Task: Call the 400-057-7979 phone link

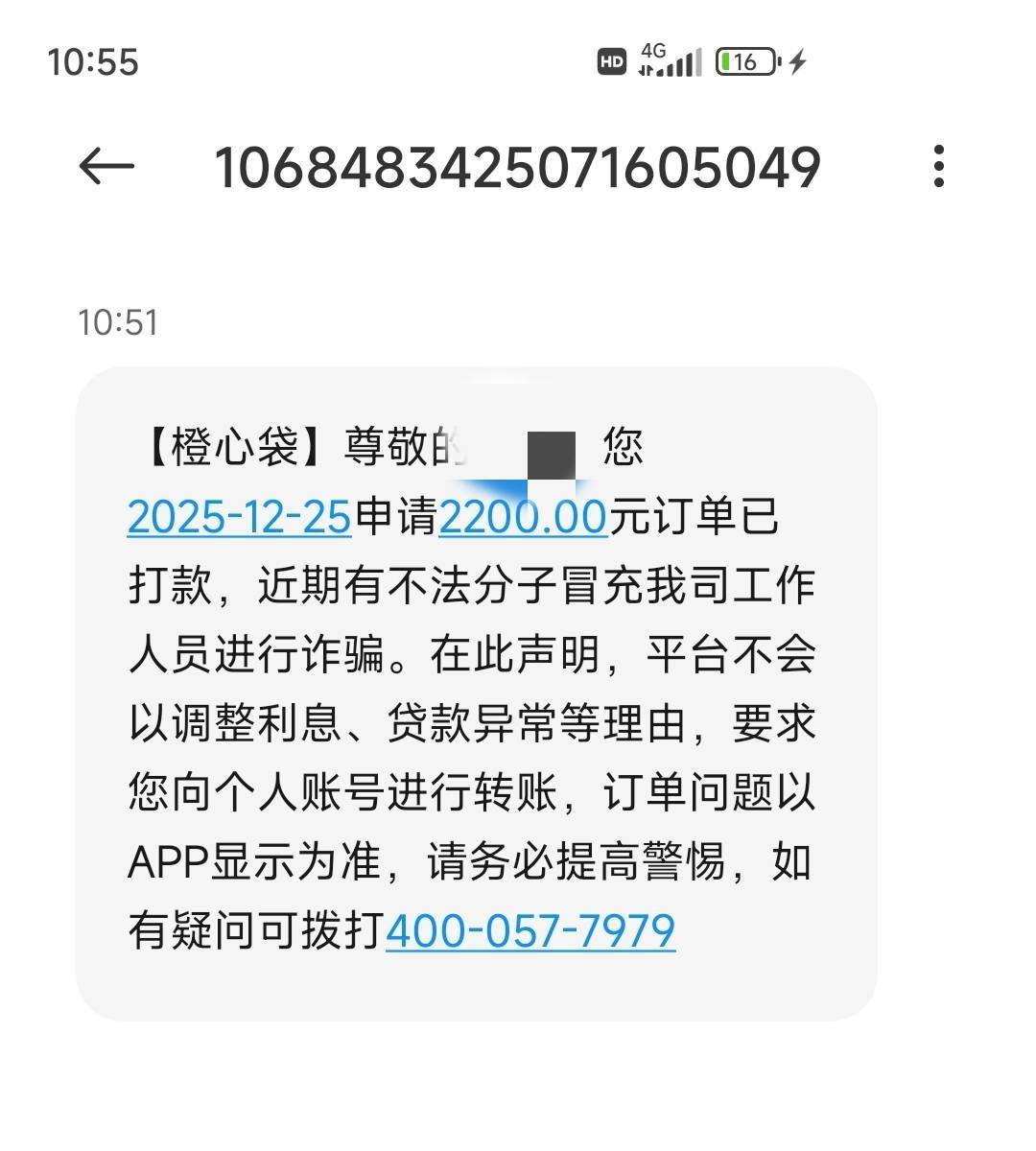Action: 530,931
